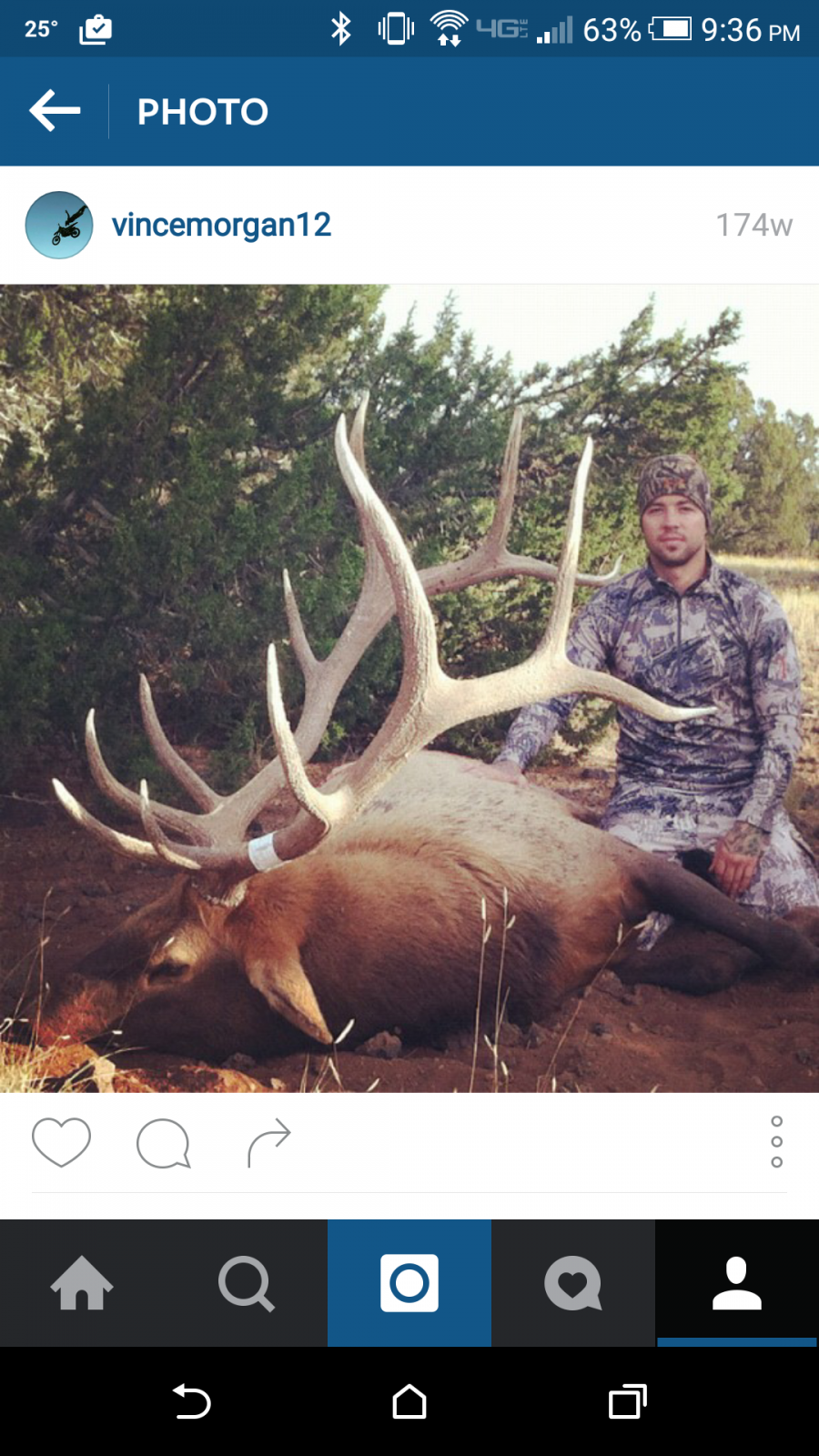This screenshot has width=819, height=1456.
Task: Share this post with the arrow icon
Action: [x=268, y=1142]
